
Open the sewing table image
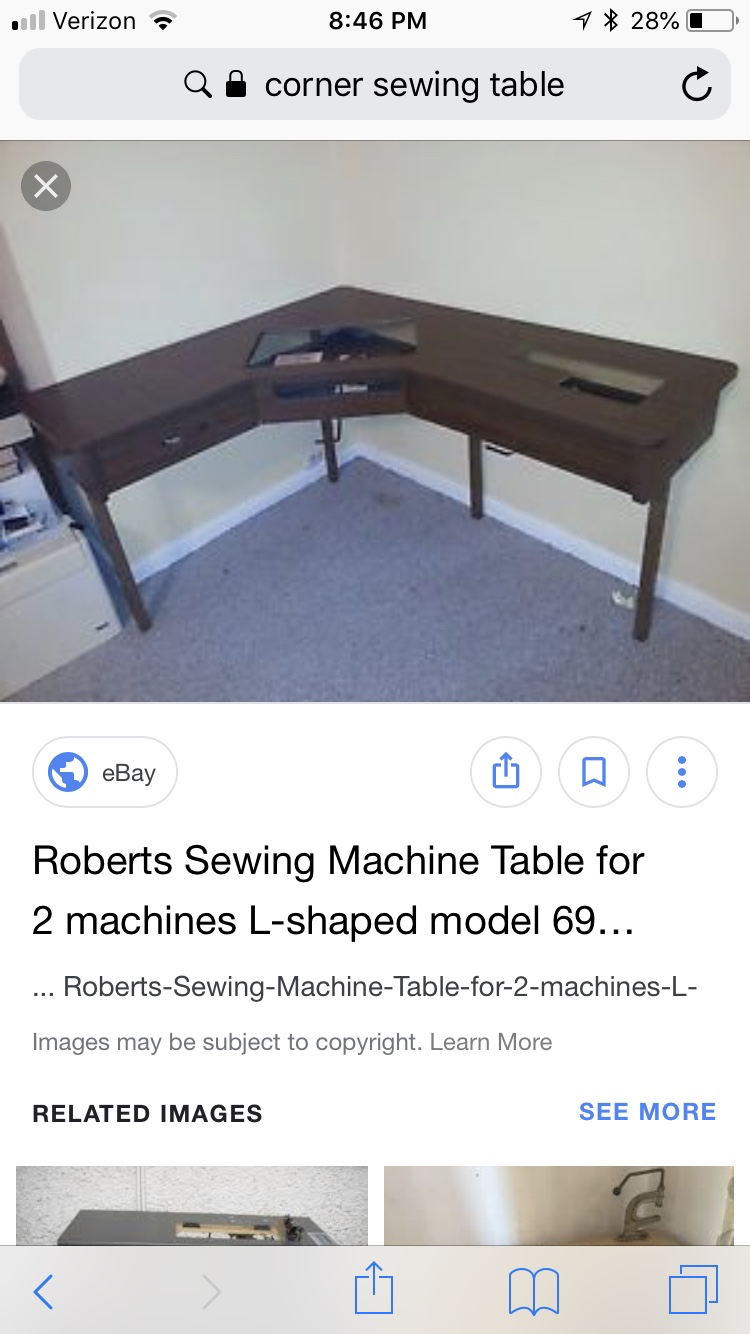coord(375,420)
